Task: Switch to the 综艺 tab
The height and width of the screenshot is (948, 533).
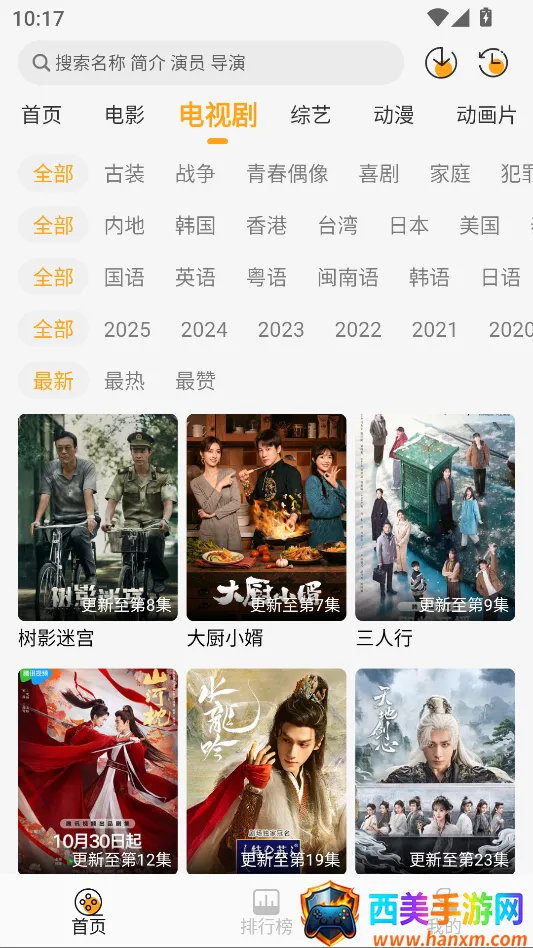Action: (x=311, y=115)
